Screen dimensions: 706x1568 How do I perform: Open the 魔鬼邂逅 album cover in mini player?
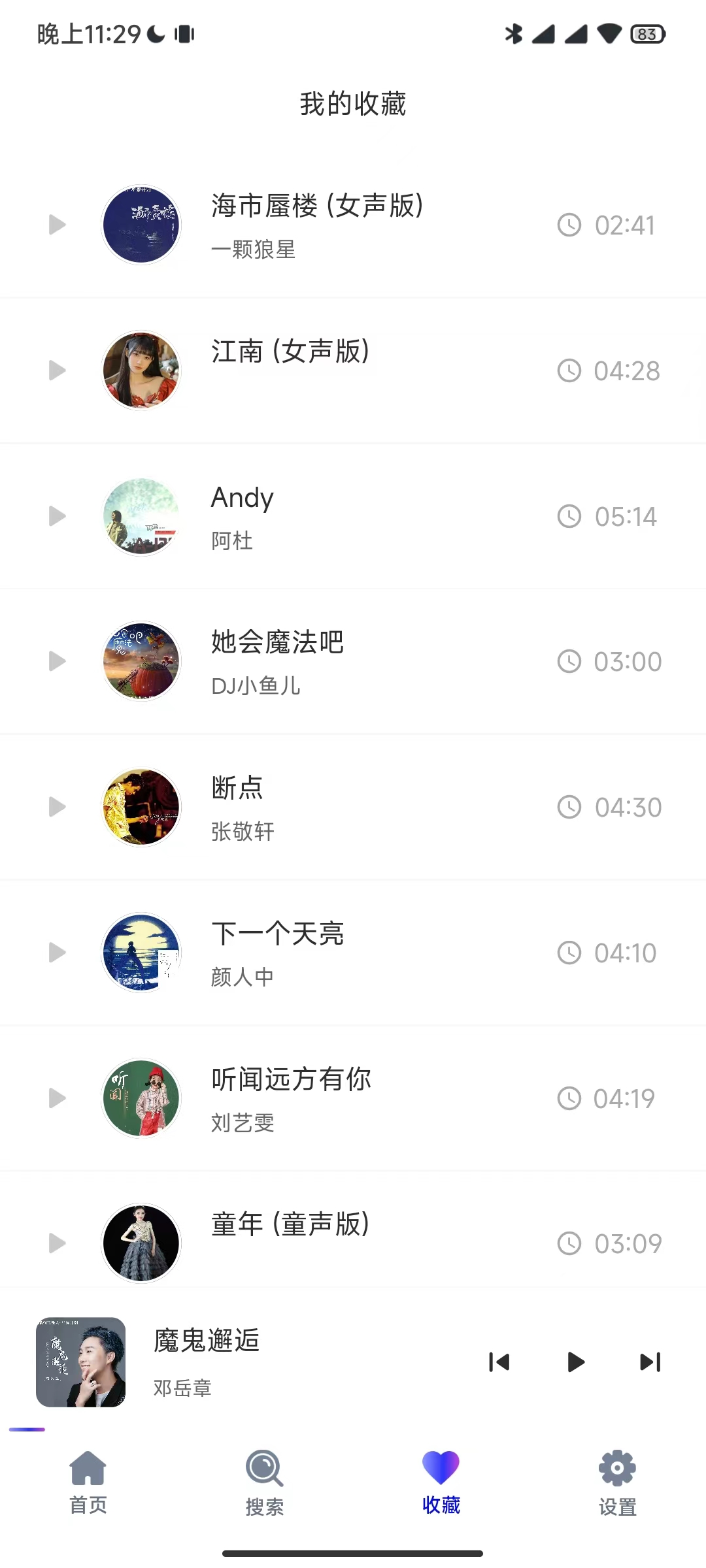pos(81,1362)
